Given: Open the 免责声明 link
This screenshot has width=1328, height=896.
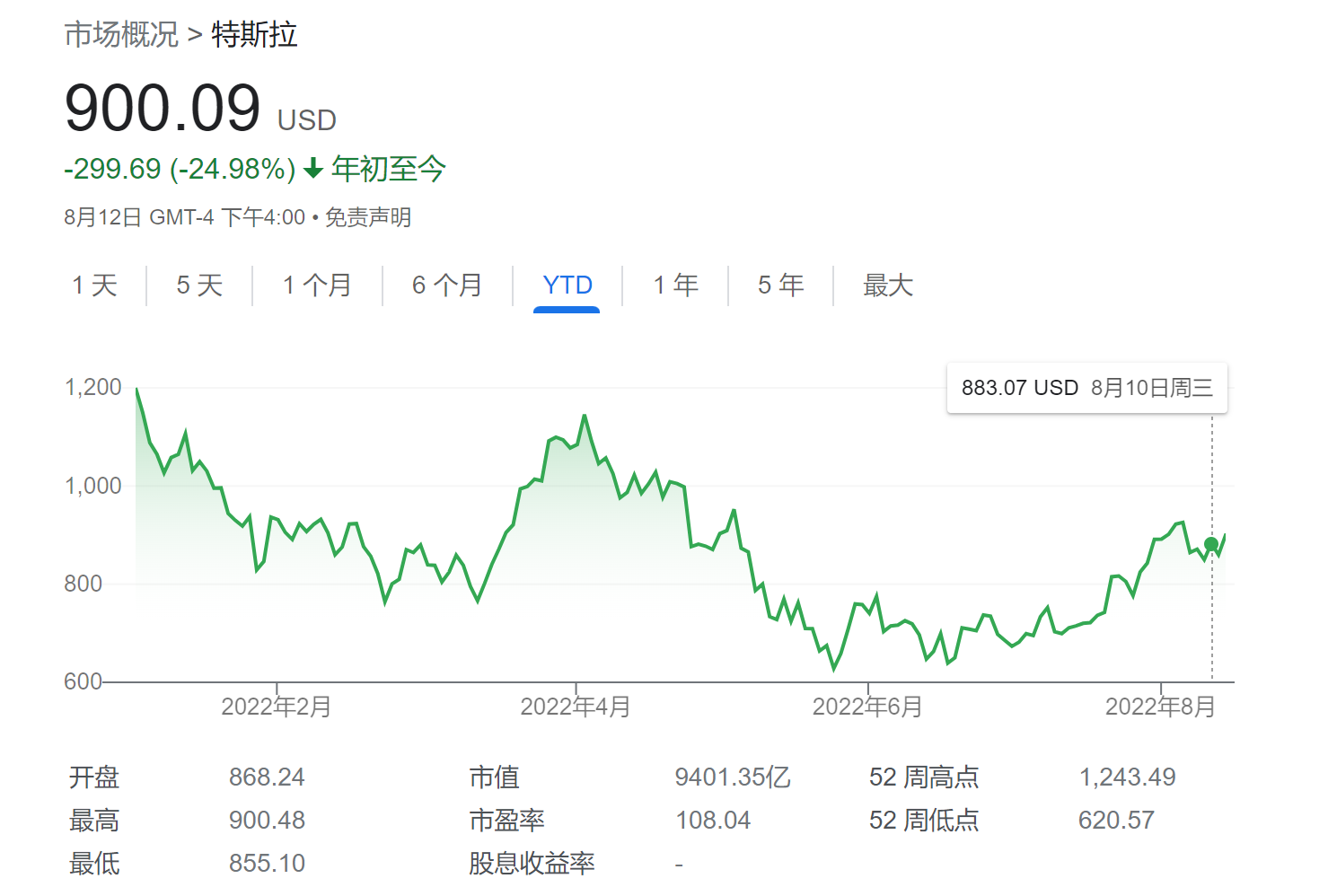Looking at the screenshot, I should tap(368, 217).
